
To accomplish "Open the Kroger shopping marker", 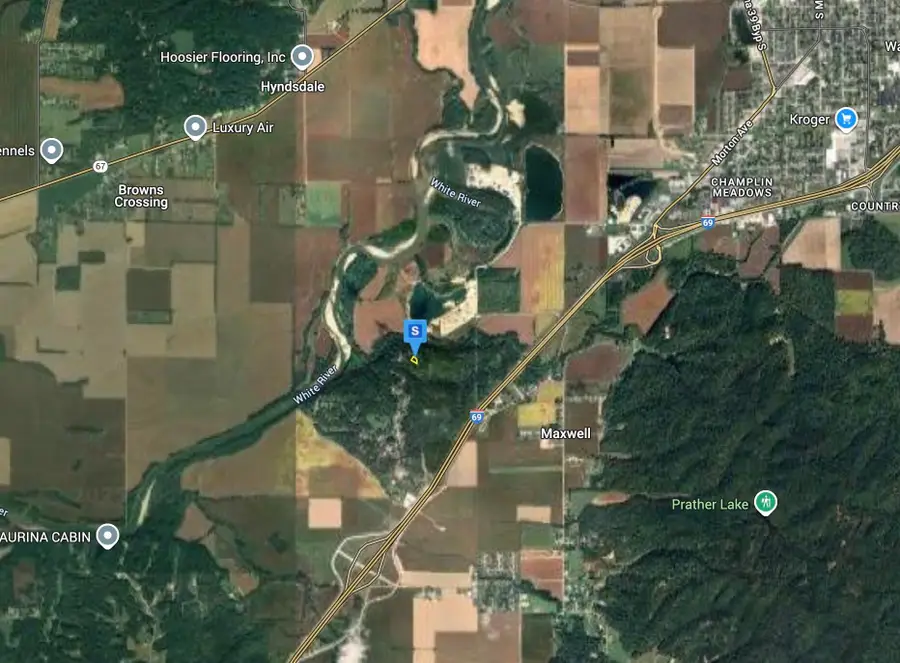I will point(846,119).
